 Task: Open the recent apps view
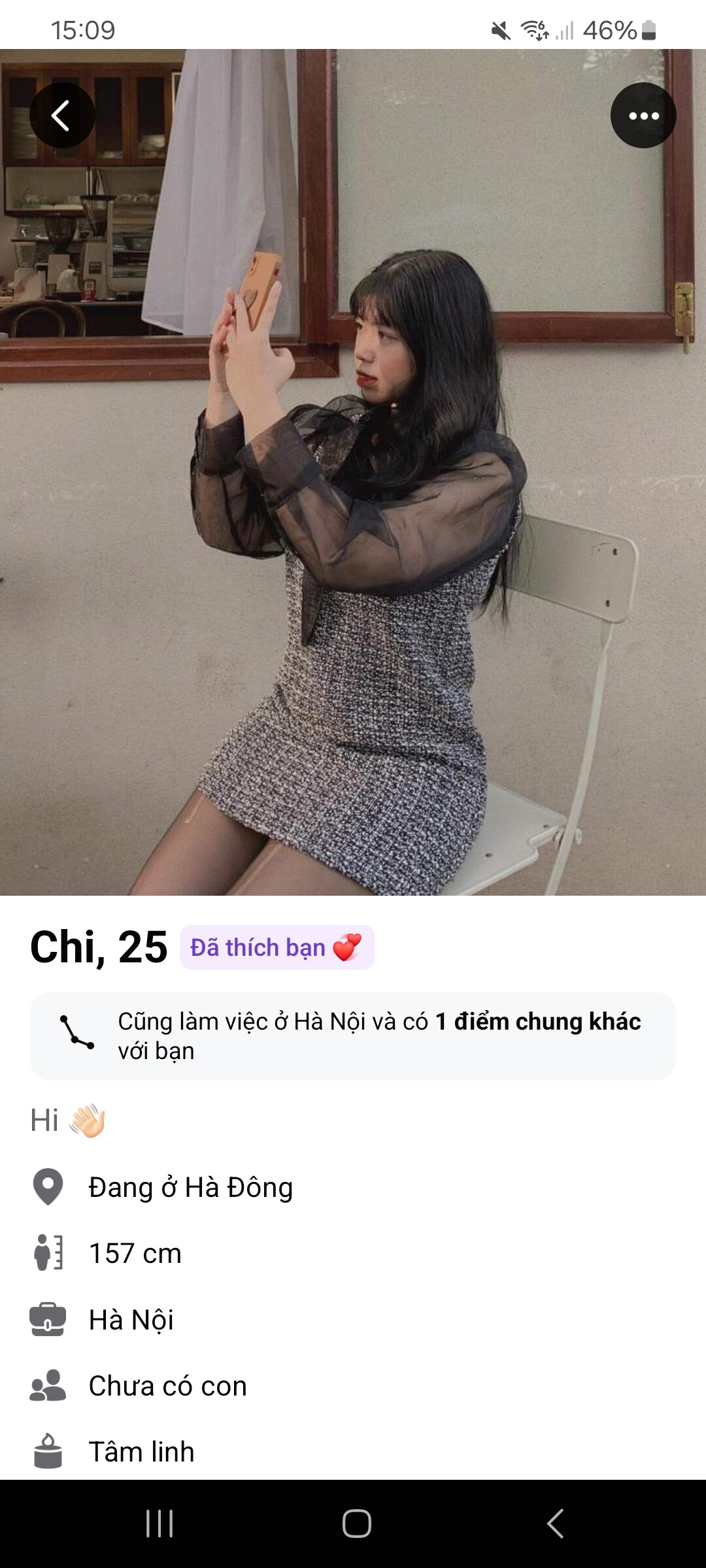[160, 1524]
